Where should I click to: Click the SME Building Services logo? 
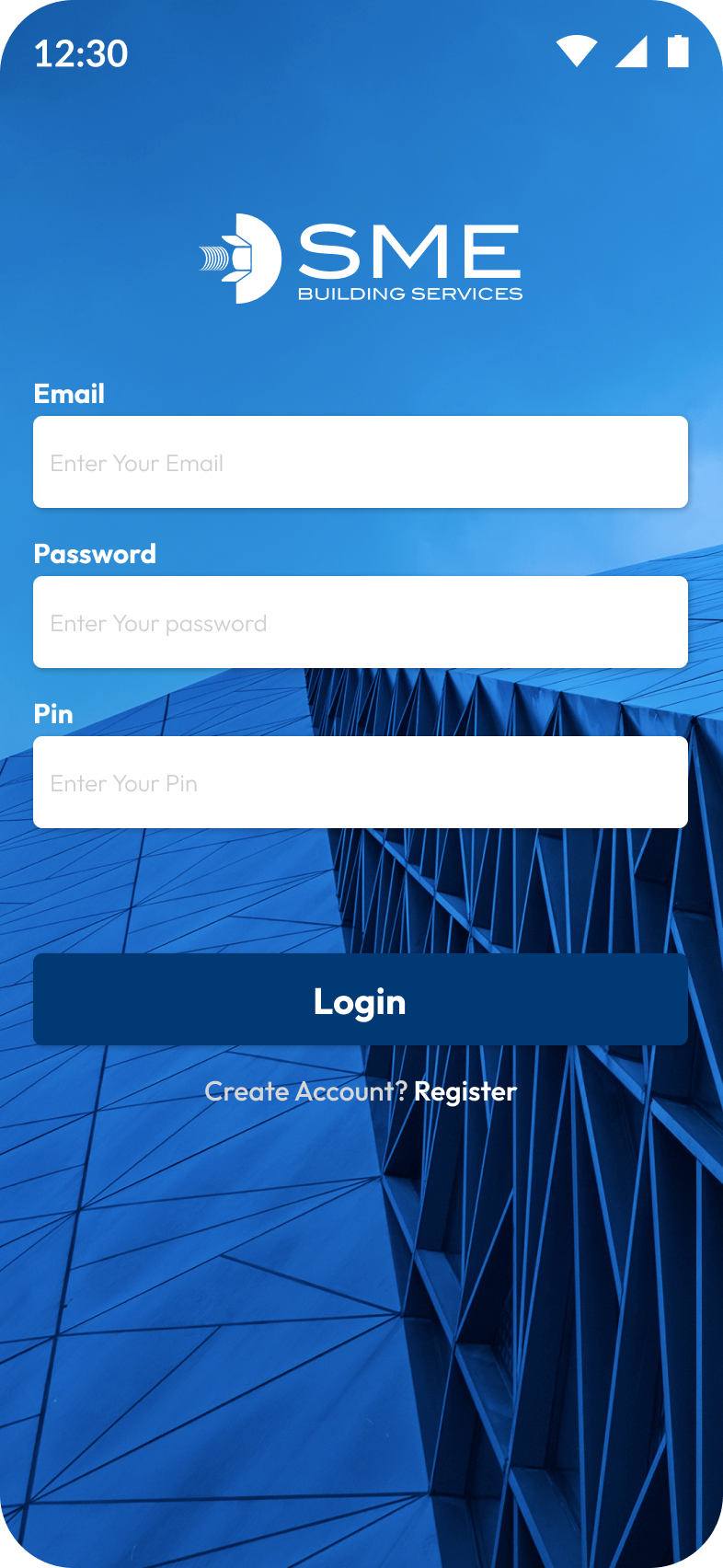361,258
